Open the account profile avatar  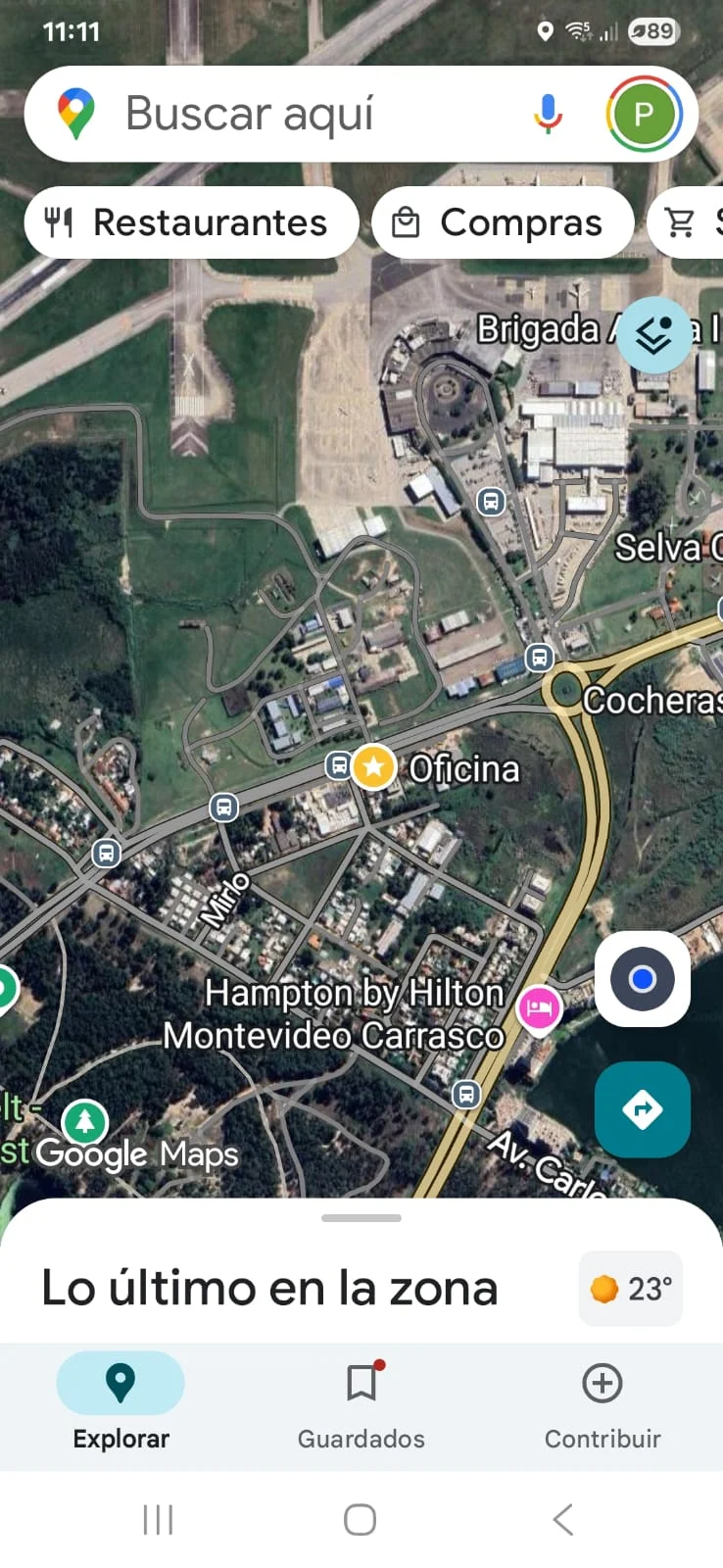tap(643, 114)
